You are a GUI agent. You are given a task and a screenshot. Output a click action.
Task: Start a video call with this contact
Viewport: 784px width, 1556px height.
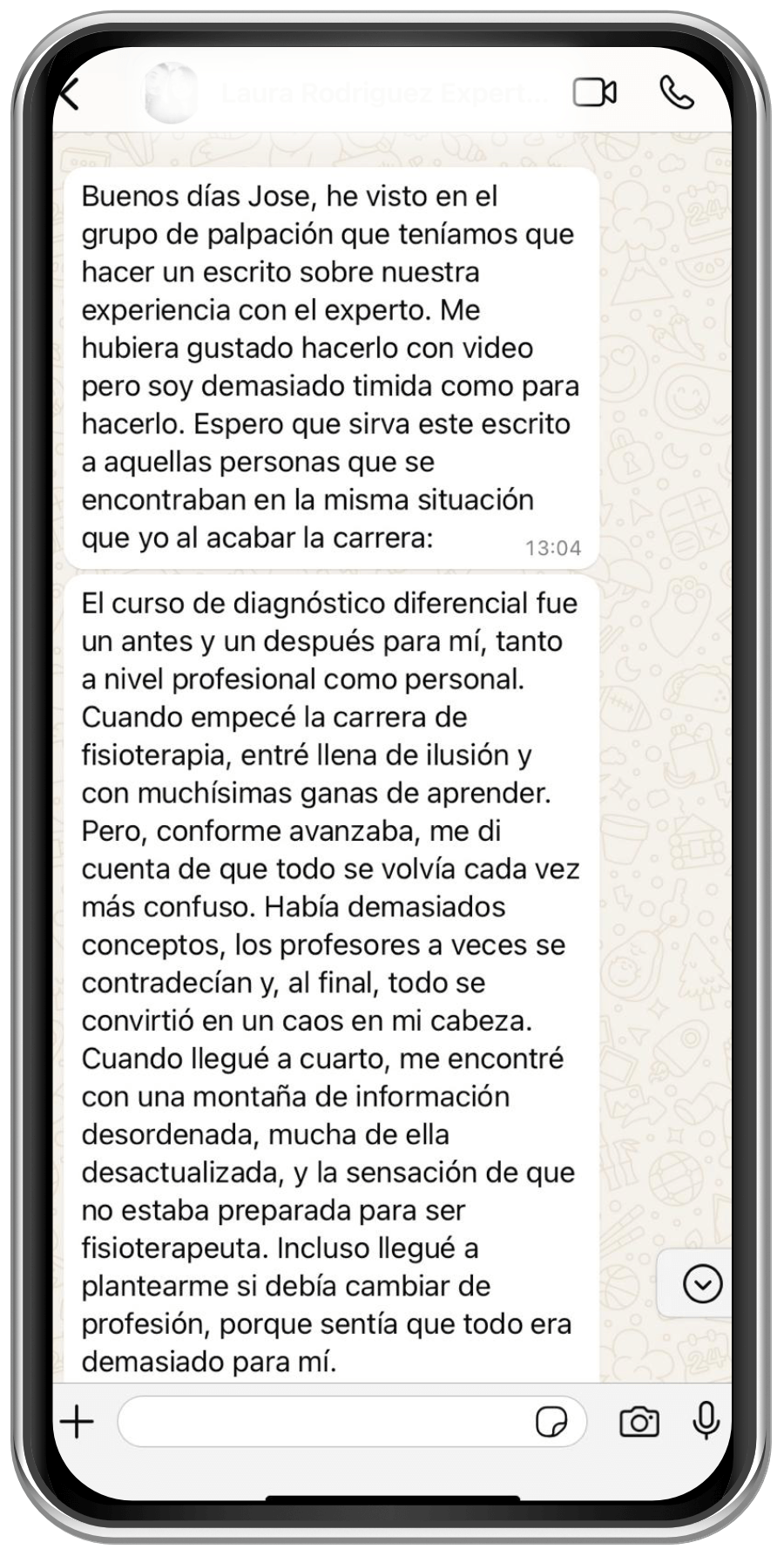coord(594,92)
